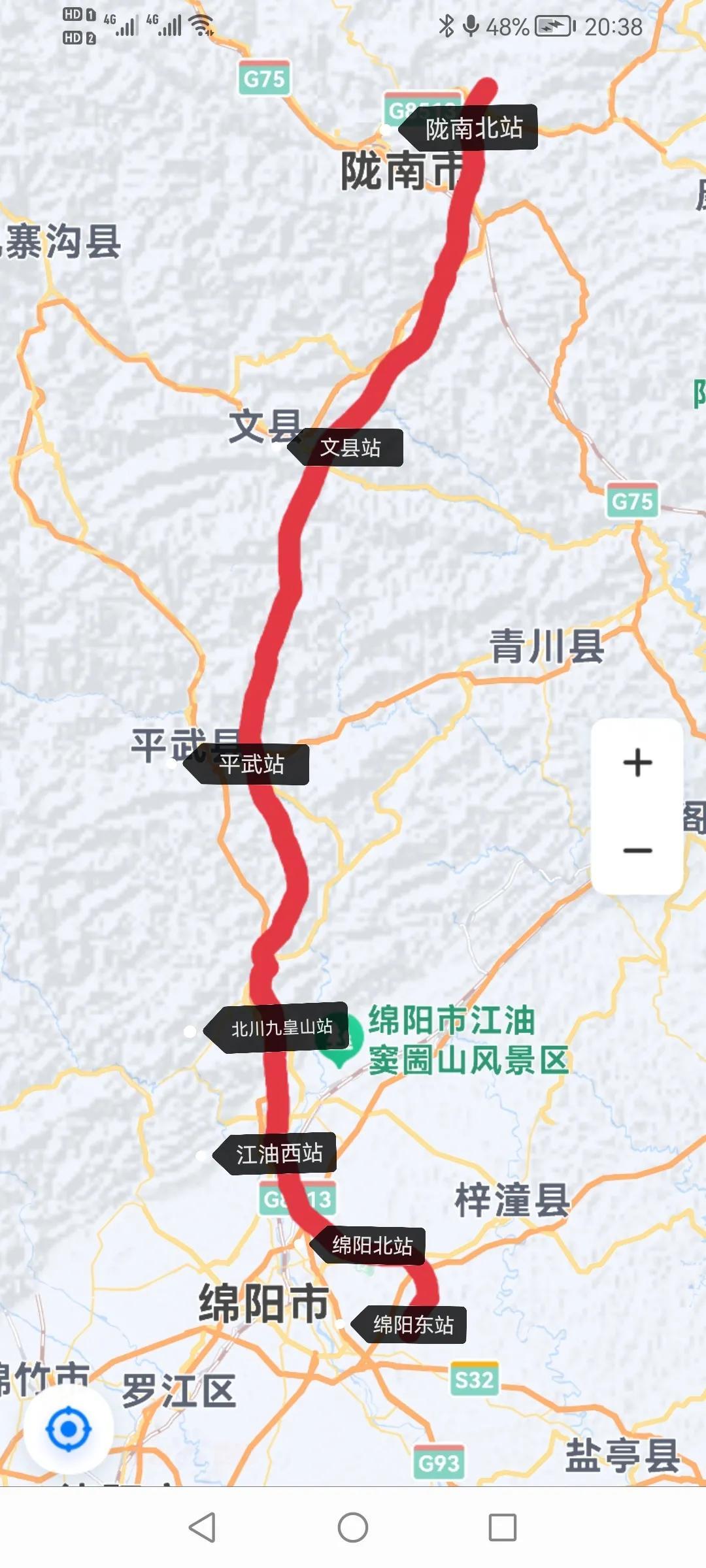This screenshot has height=1568, width=706.
Task: Select the 北川九皇山站 station marker
Action: tap(276, 1028)
